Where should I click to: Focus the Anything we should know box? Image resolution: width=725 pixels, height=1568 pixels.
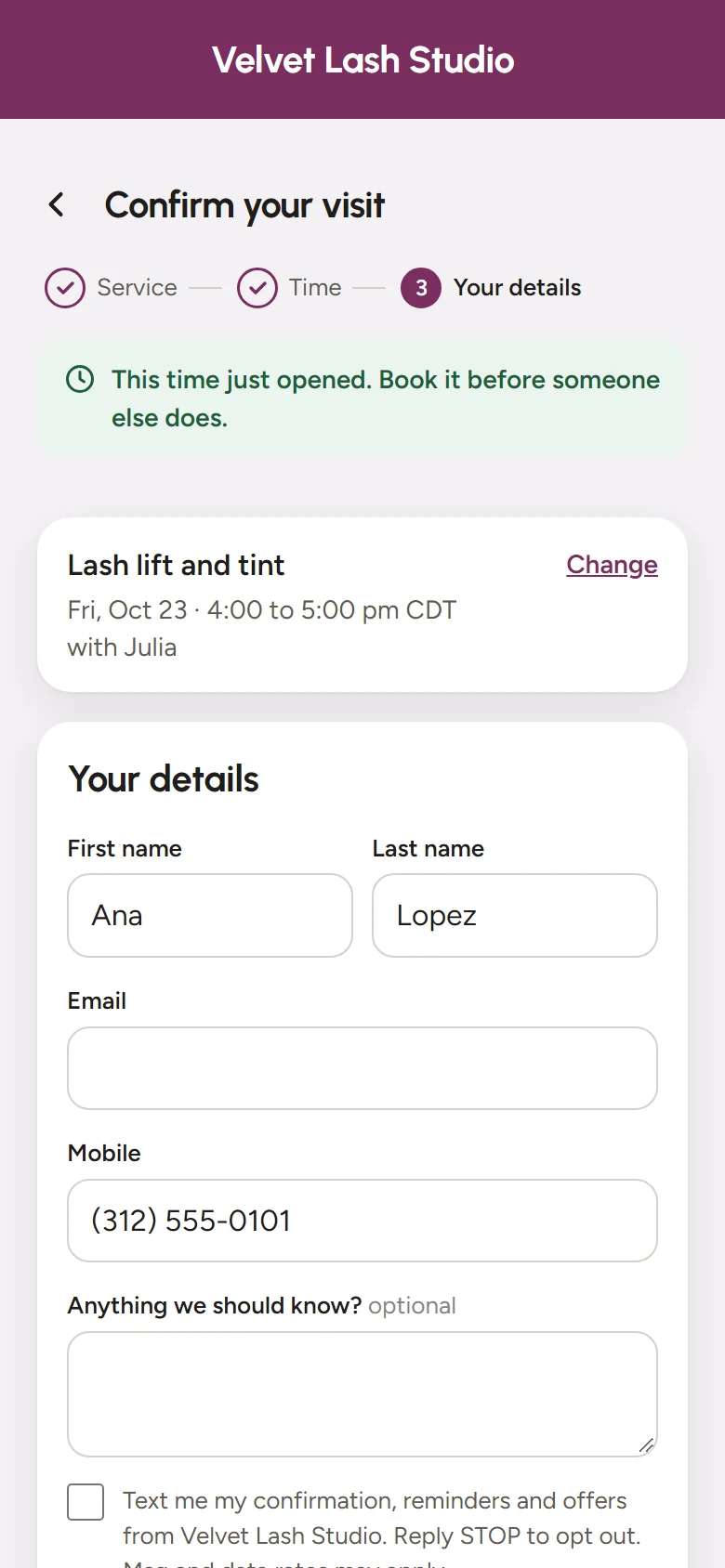coord(362,1394)
